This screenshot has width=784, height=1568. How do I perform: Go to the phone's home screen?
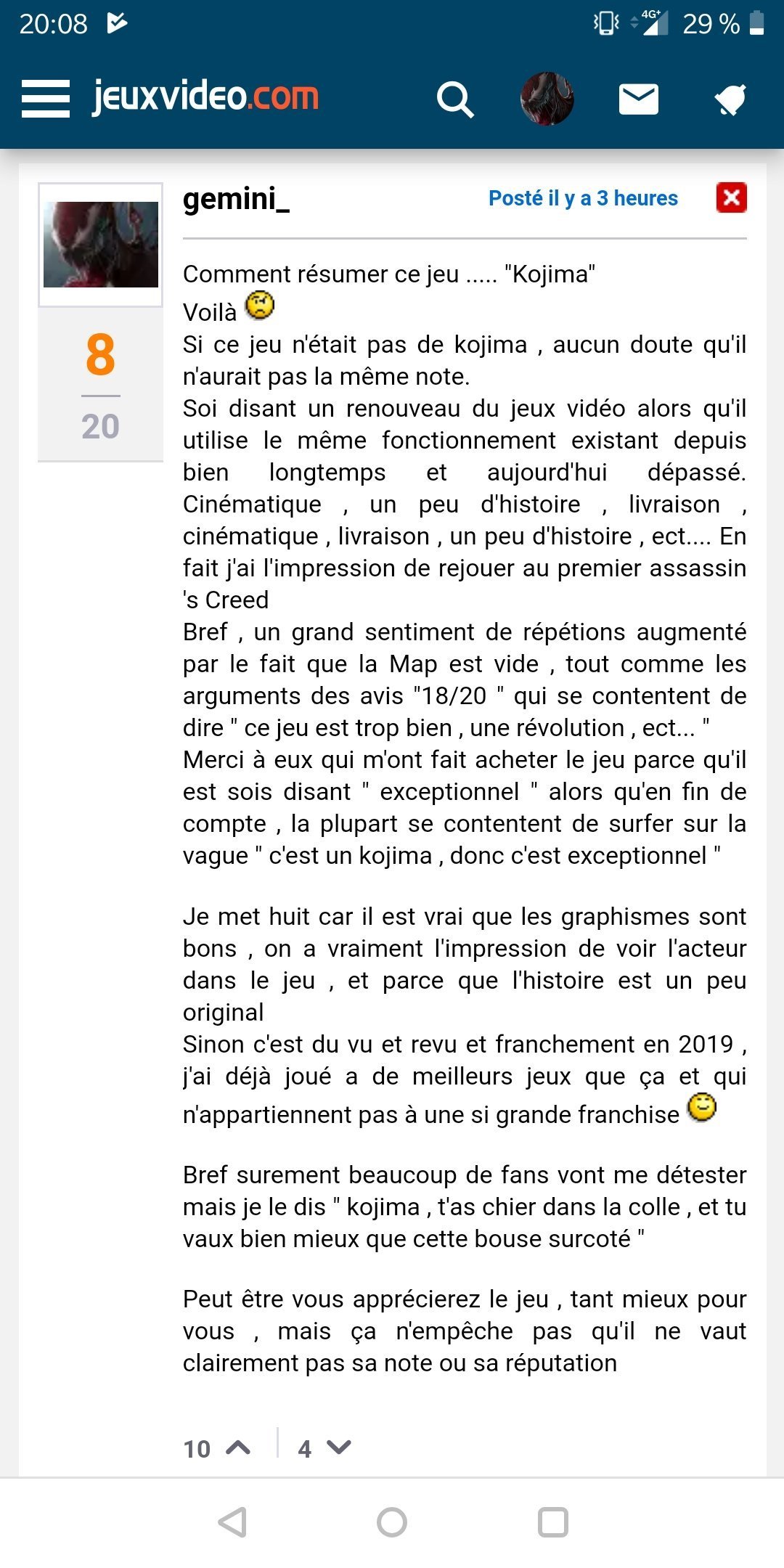tap(392, 1522)
